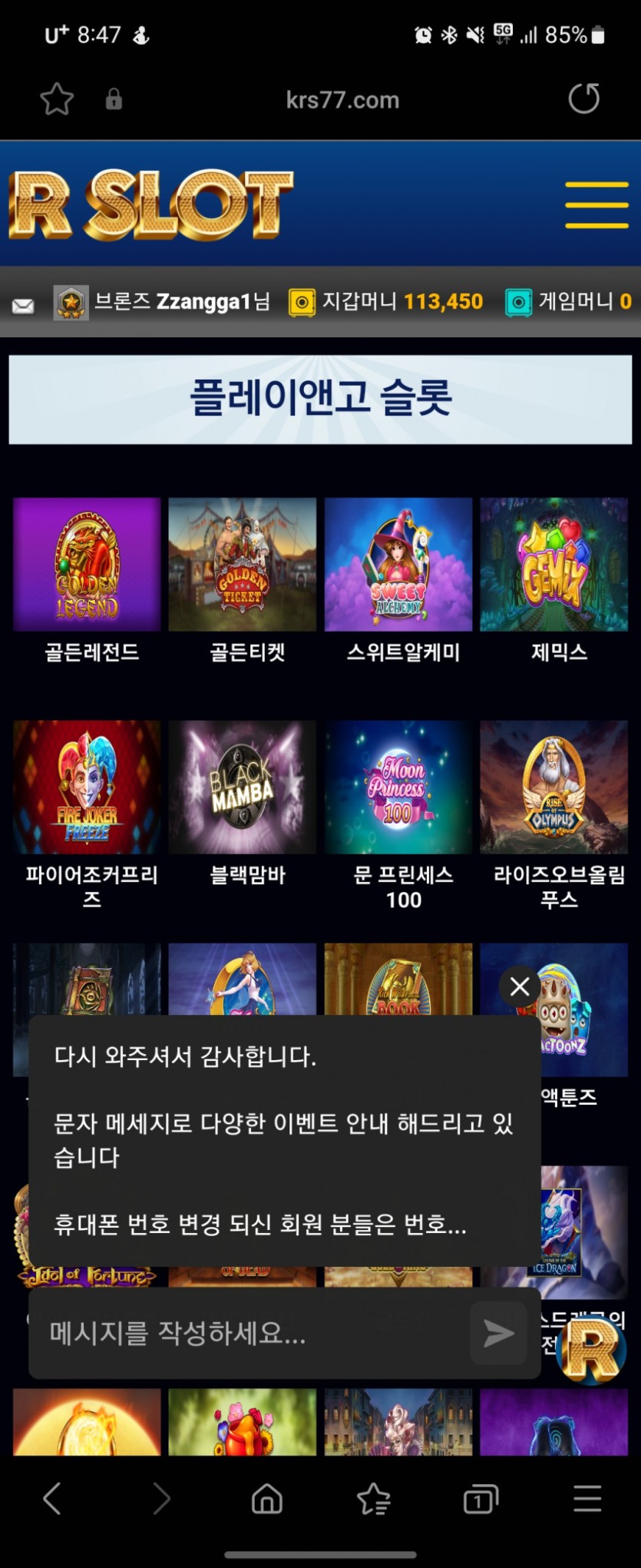This screenshot has height=1568, width=641.
Task: Go back in the browser
Action: pos(52,1499)
